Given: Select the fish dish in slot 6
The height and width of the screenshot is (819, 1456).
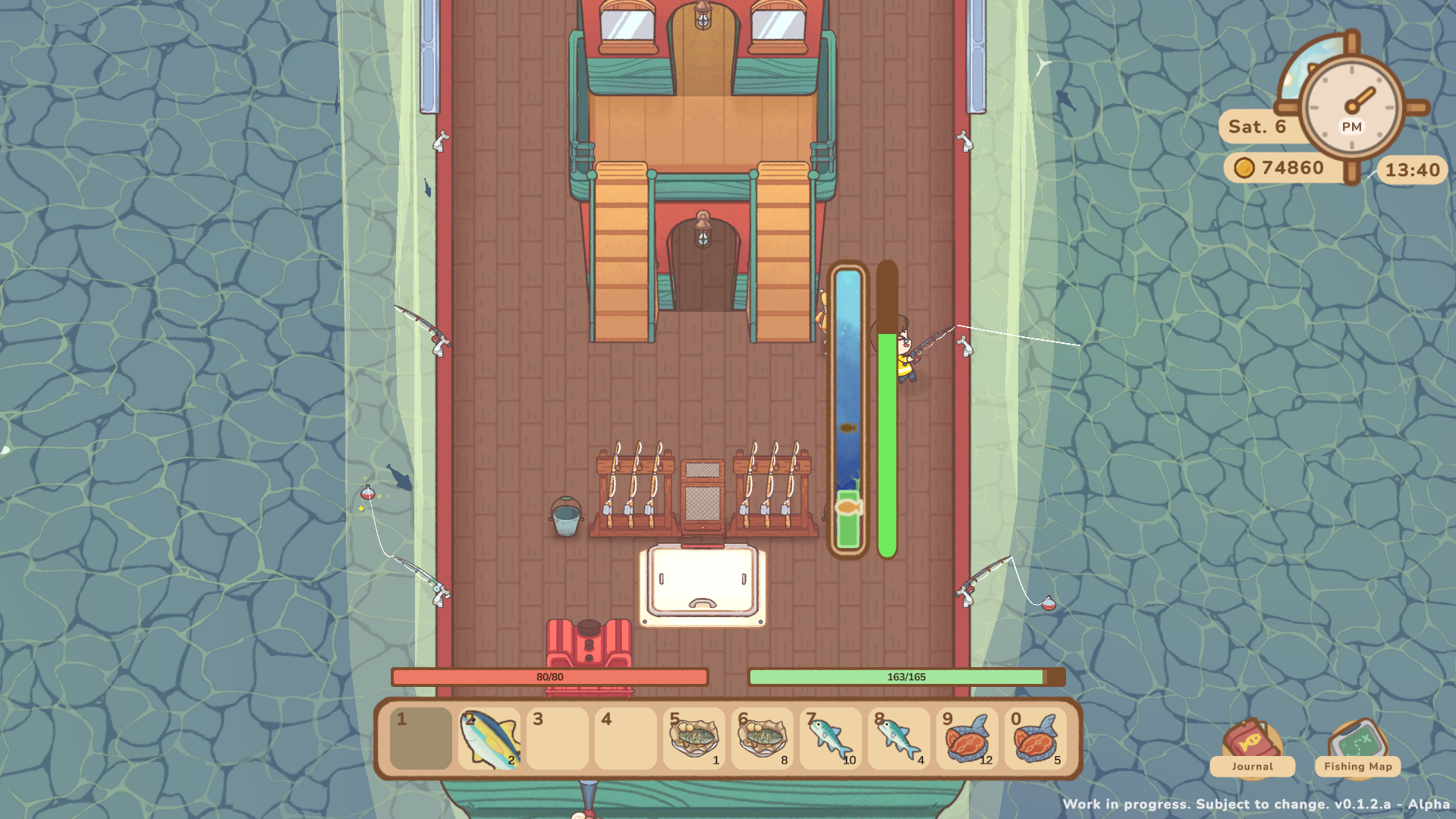Looking at the screenshot, I should click(x=763, y=739).
